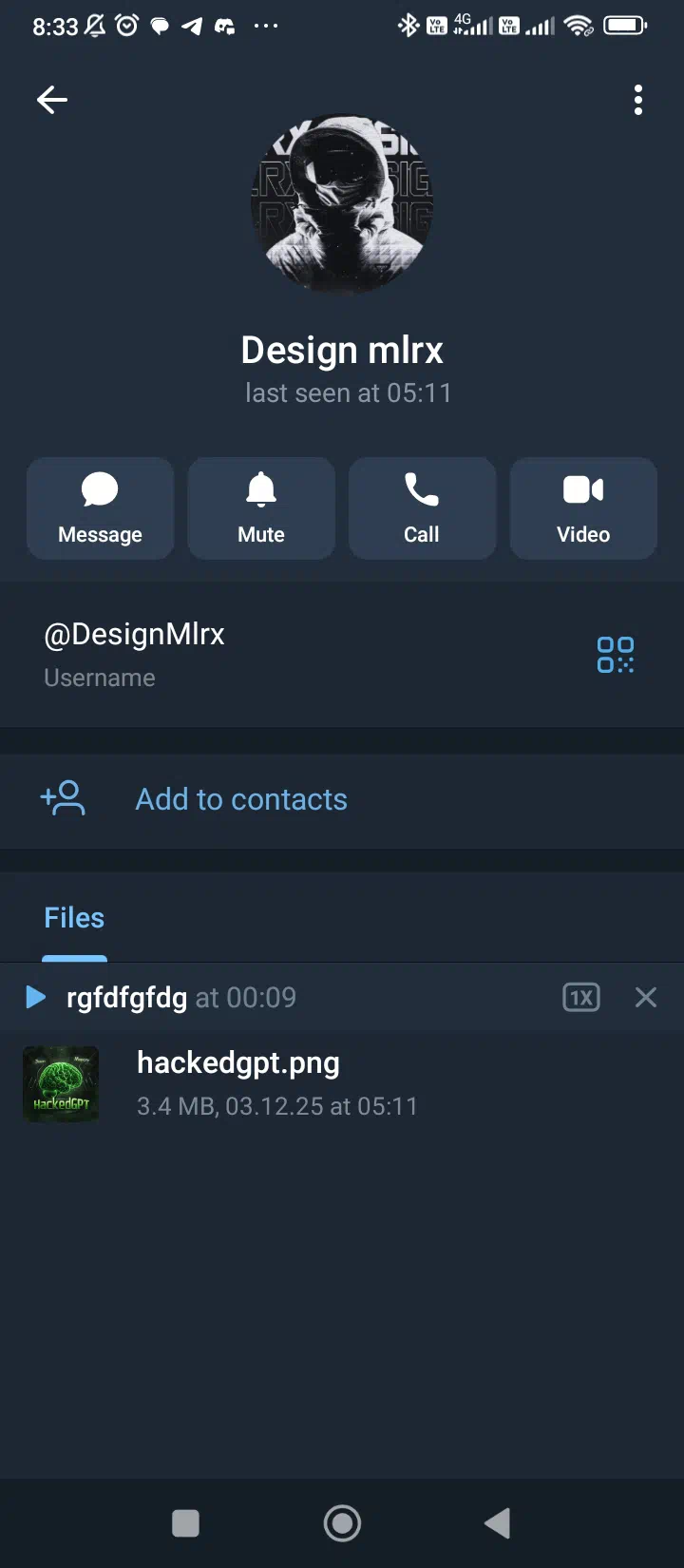Start a video call
Screen dimensions: 684x1568
(x=583, y=508)
